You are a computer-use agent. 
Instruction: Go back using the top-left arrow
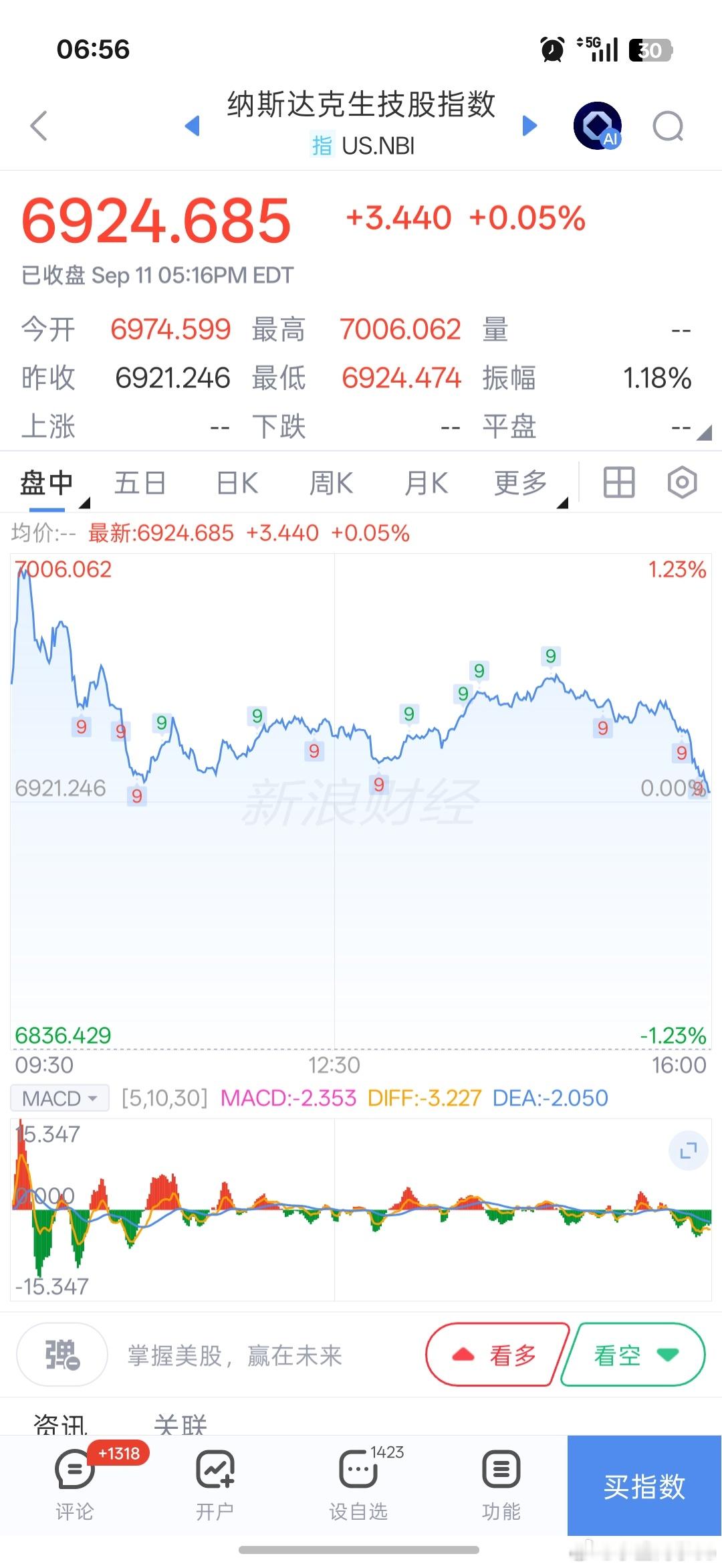tap(39, 125)
